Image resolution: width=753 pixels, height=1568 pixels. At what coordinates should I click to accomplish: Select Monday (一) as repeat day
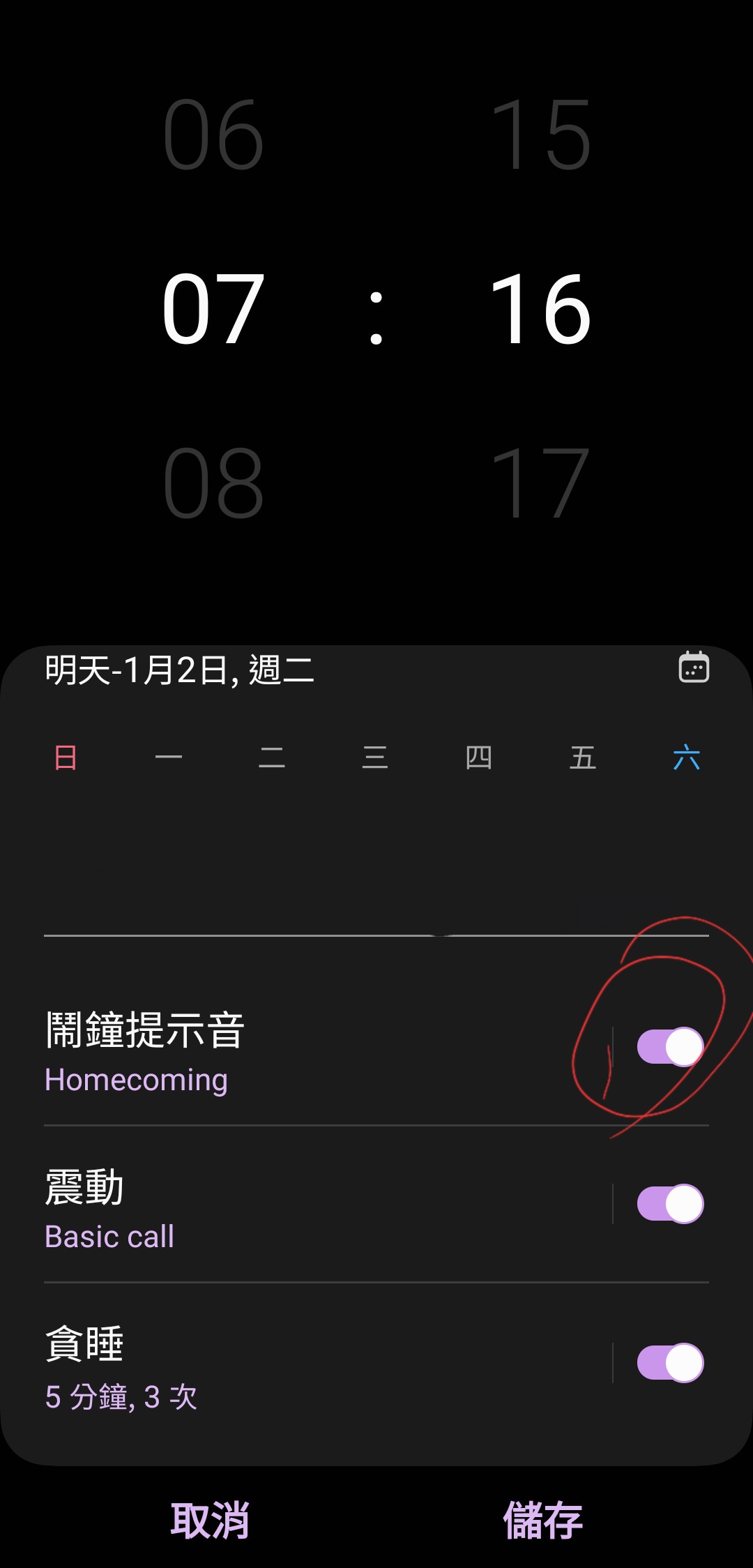[169, 757]
